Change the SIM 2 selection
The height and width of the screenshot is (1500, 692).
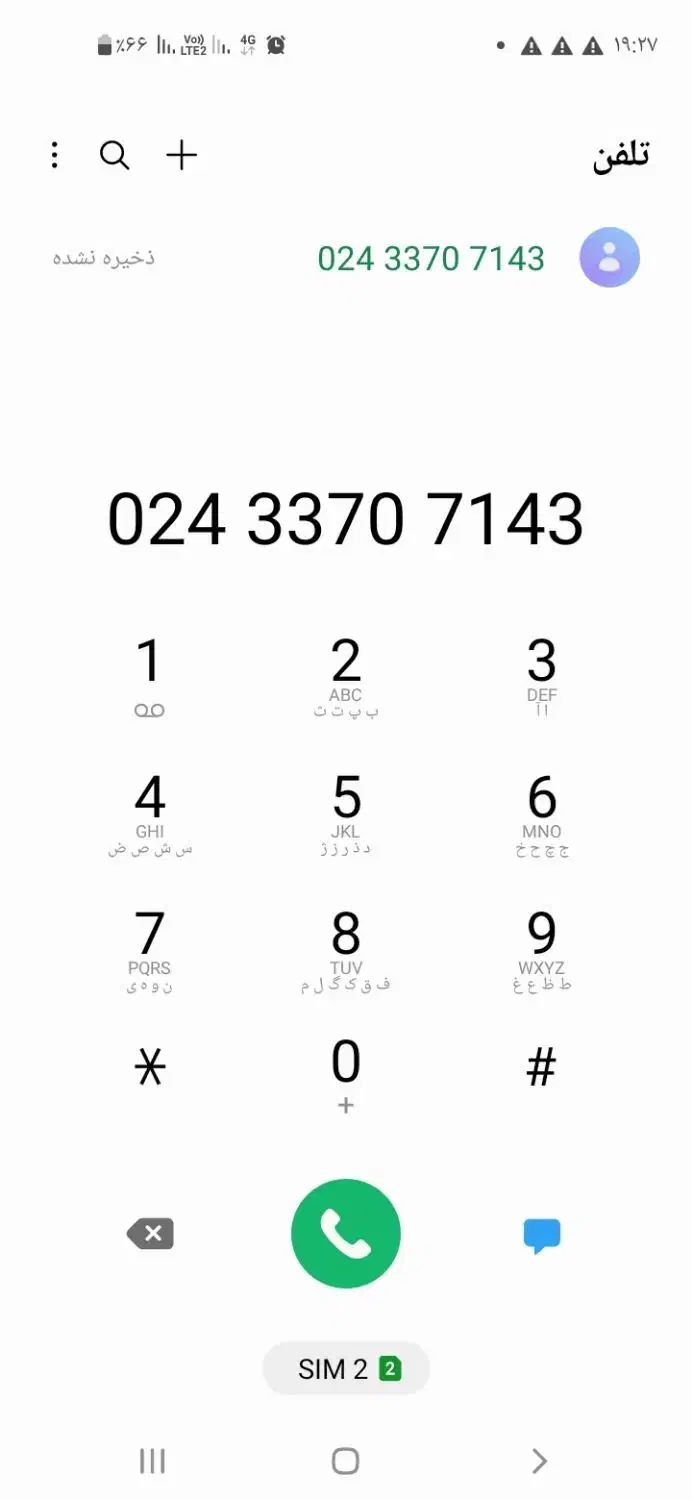click(346, 1369)
